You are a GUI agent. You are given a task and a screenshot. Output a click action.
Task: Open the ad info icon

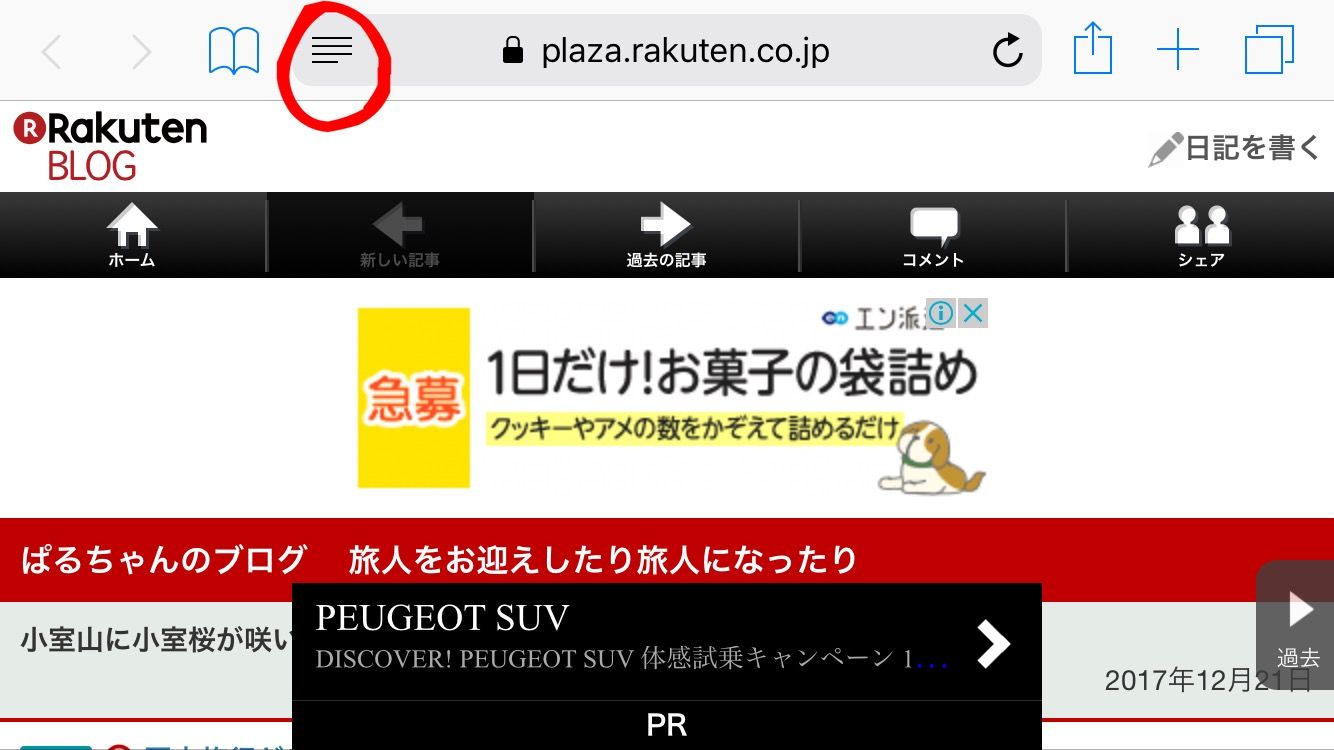[x=941, y=314]
